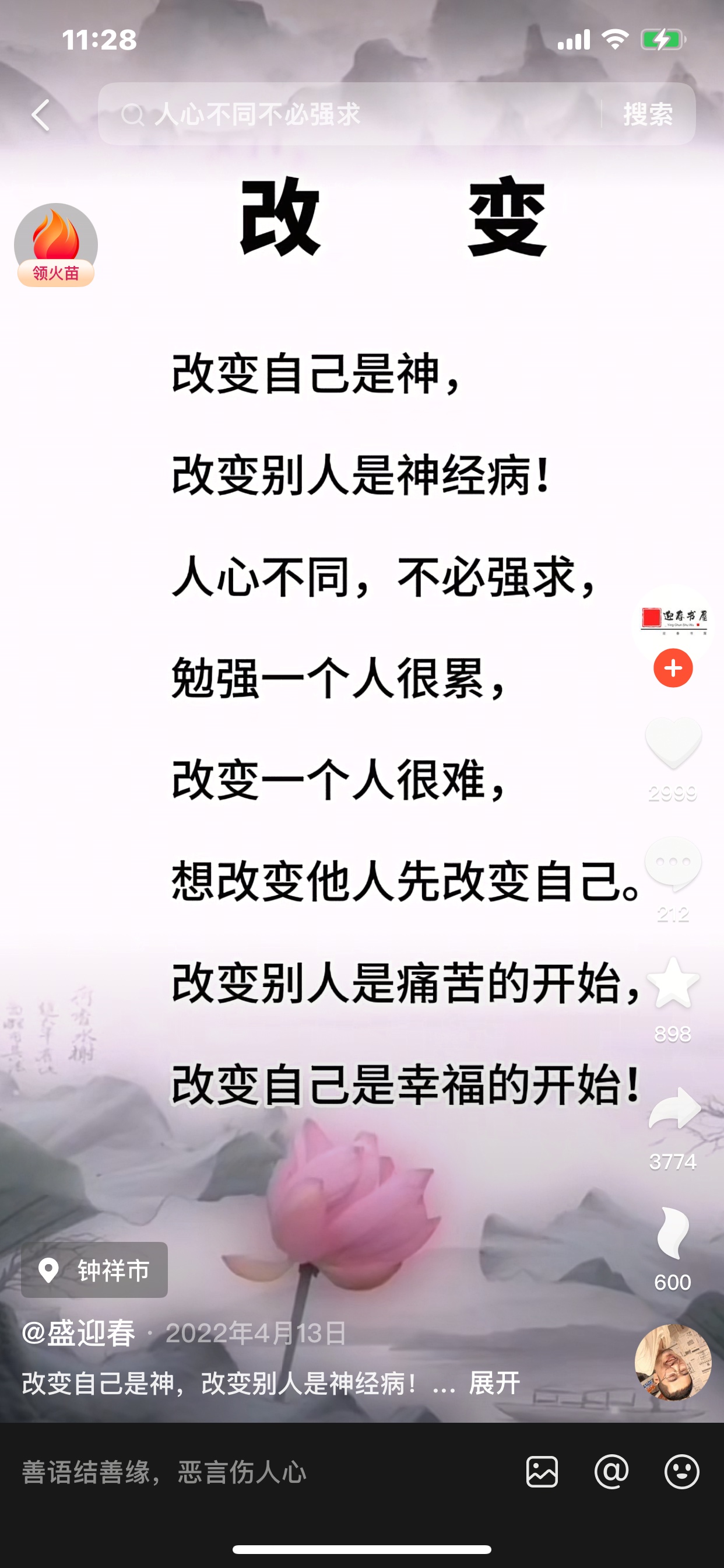The image size is (724, 1568).
Task: Open the 领火苗 reward badge
Action: (x=55, y=247)
